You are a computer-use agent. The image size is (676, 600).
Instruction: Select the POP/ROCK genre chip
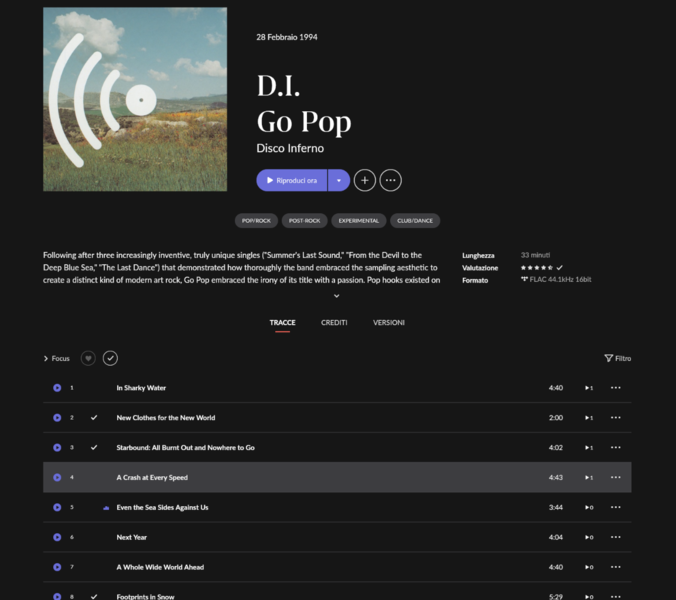click(255, 220)
